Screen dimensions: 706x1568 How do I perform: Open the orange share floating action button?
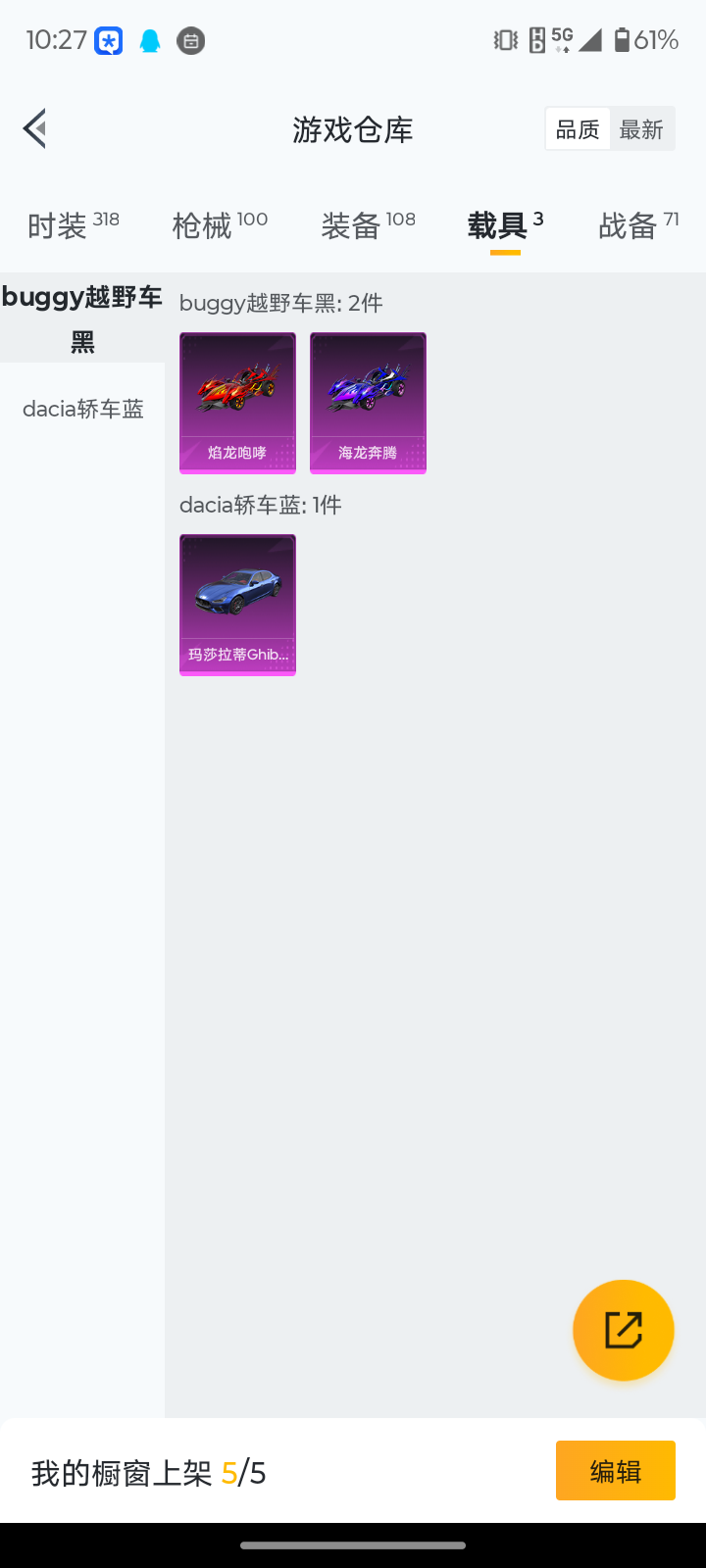coord(623,1330)
